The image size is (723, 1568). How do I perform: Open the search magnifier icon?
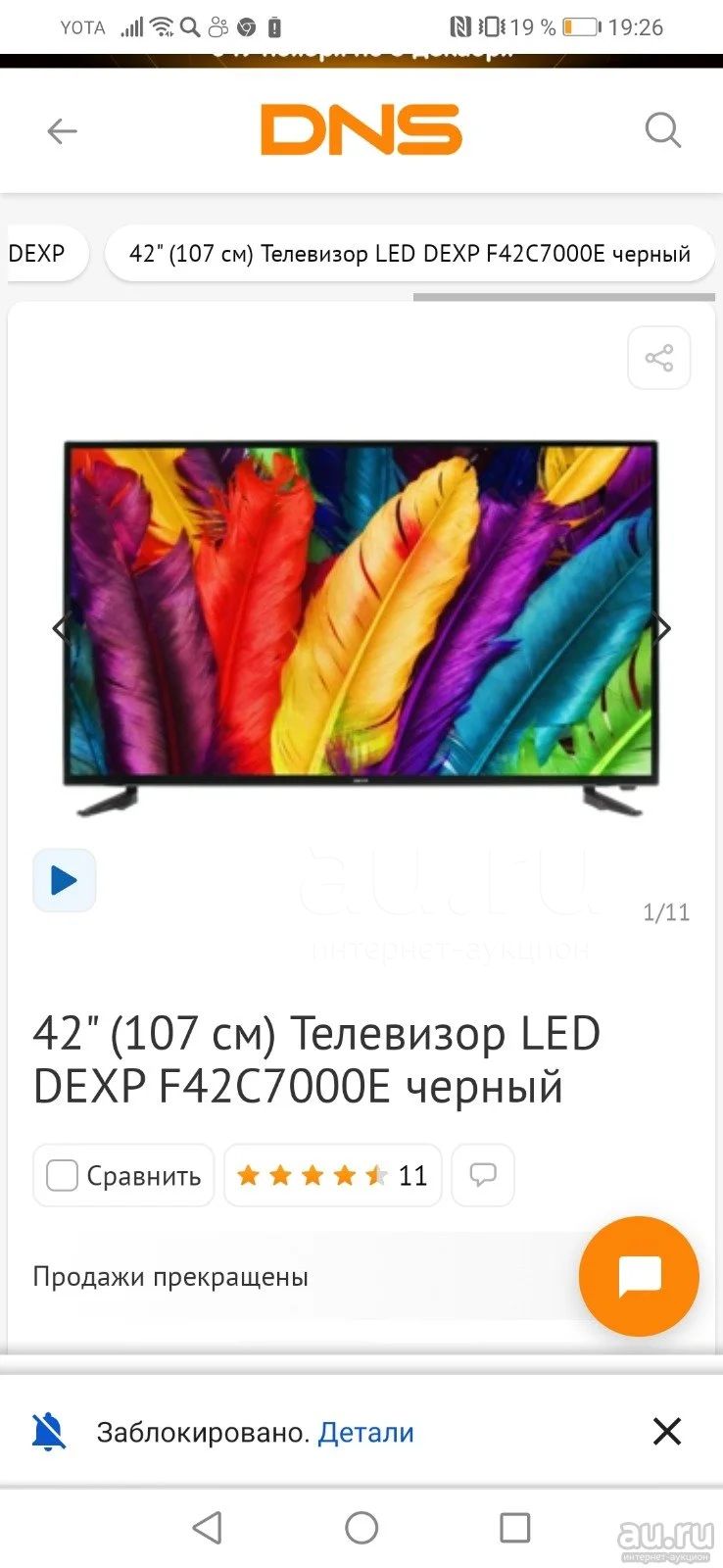point(663,129)
